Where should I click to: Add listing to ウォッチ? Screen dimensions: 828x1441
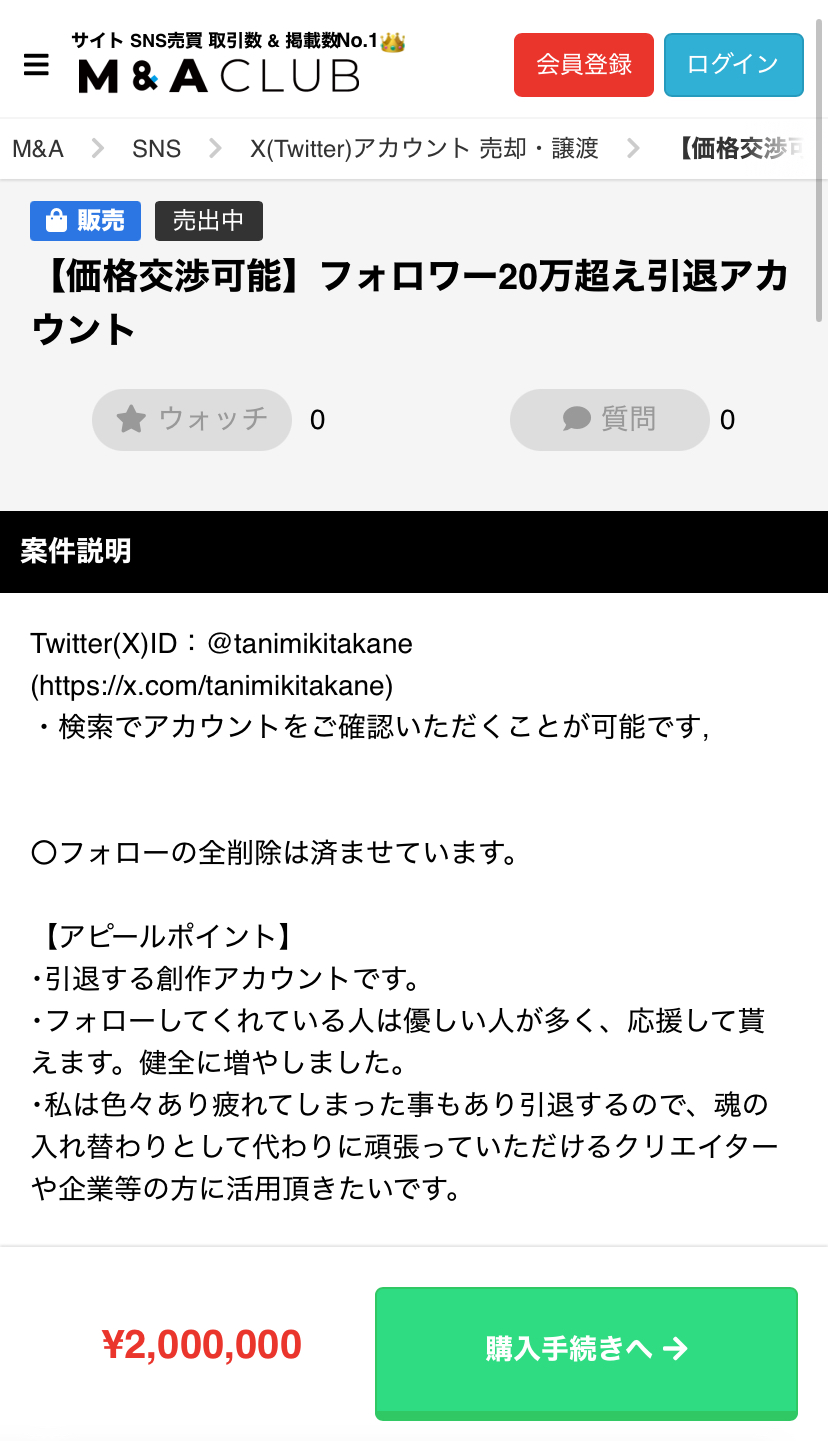(x=192, y=420)
